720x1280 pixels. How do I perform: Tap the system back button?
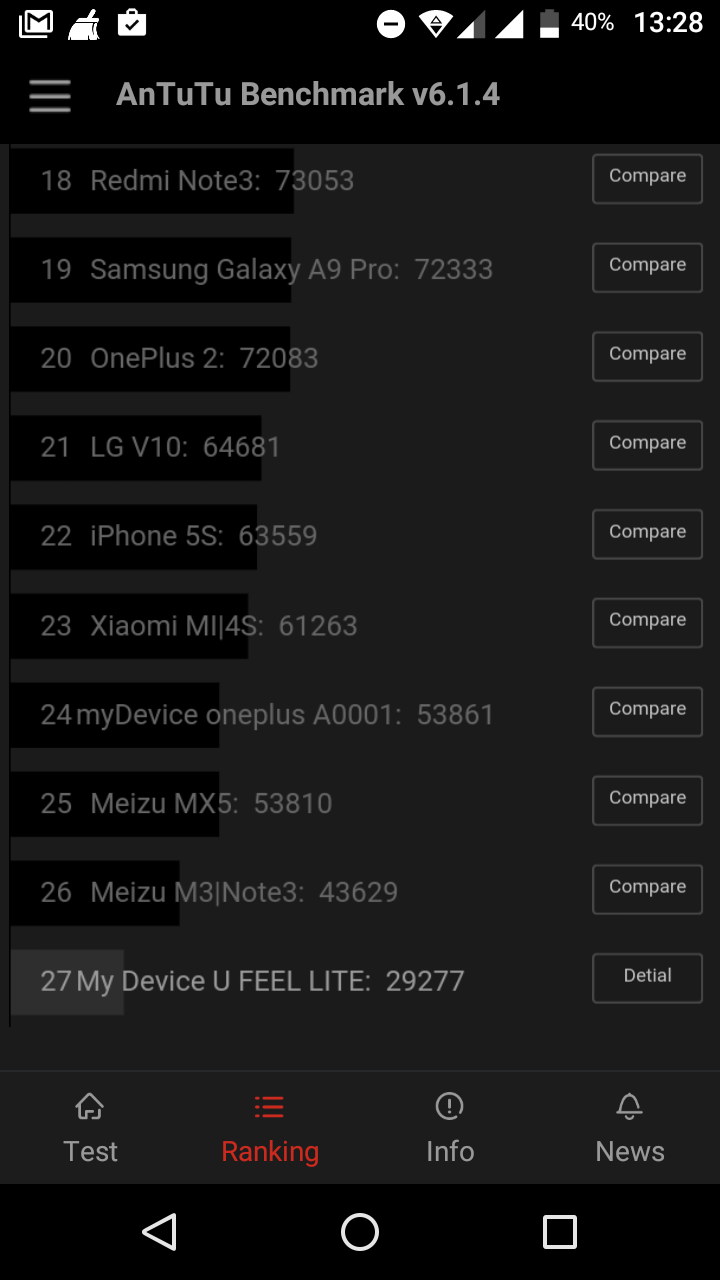point(160,1232)
